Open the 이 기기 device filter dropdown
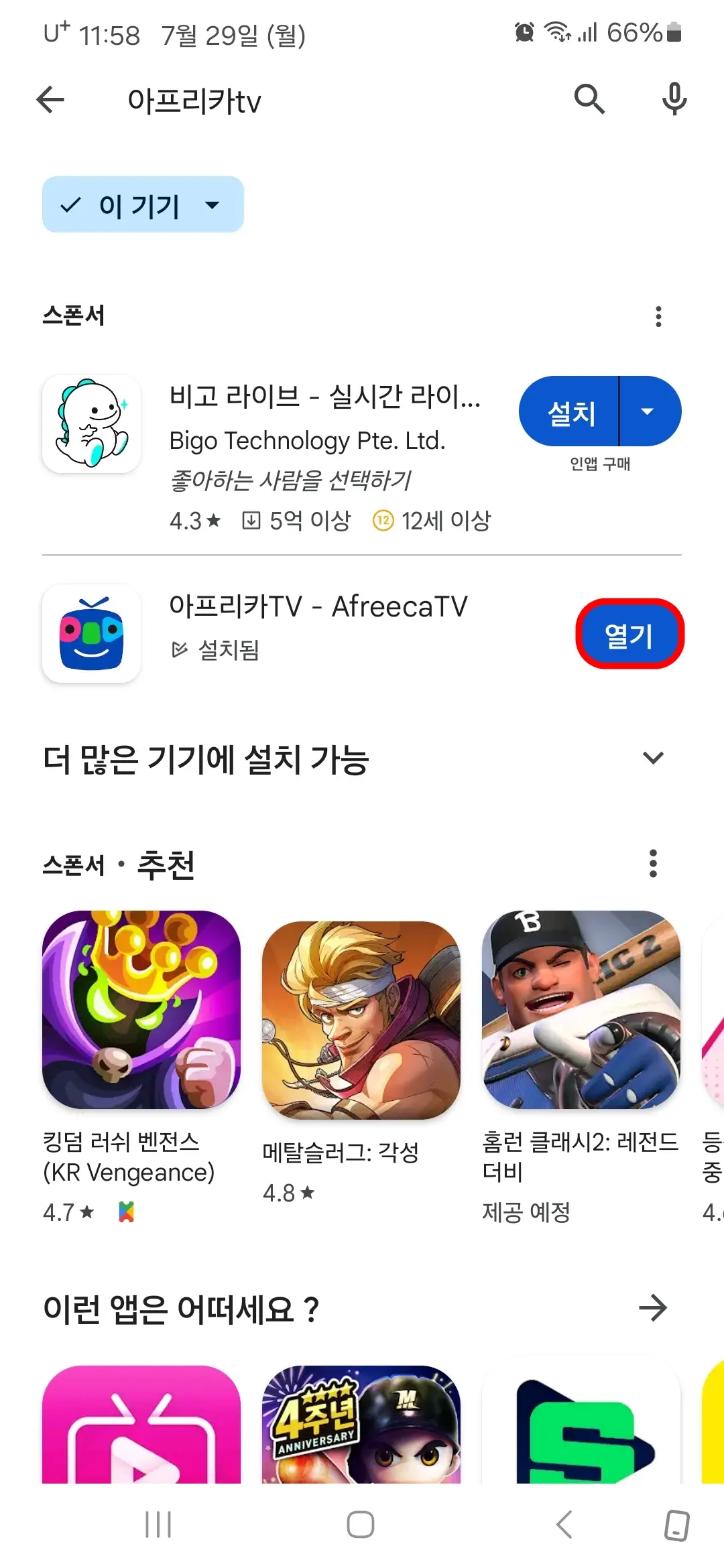Image resolution: width=724 pixels, height=1568 pixels. (x=142, y=206)
